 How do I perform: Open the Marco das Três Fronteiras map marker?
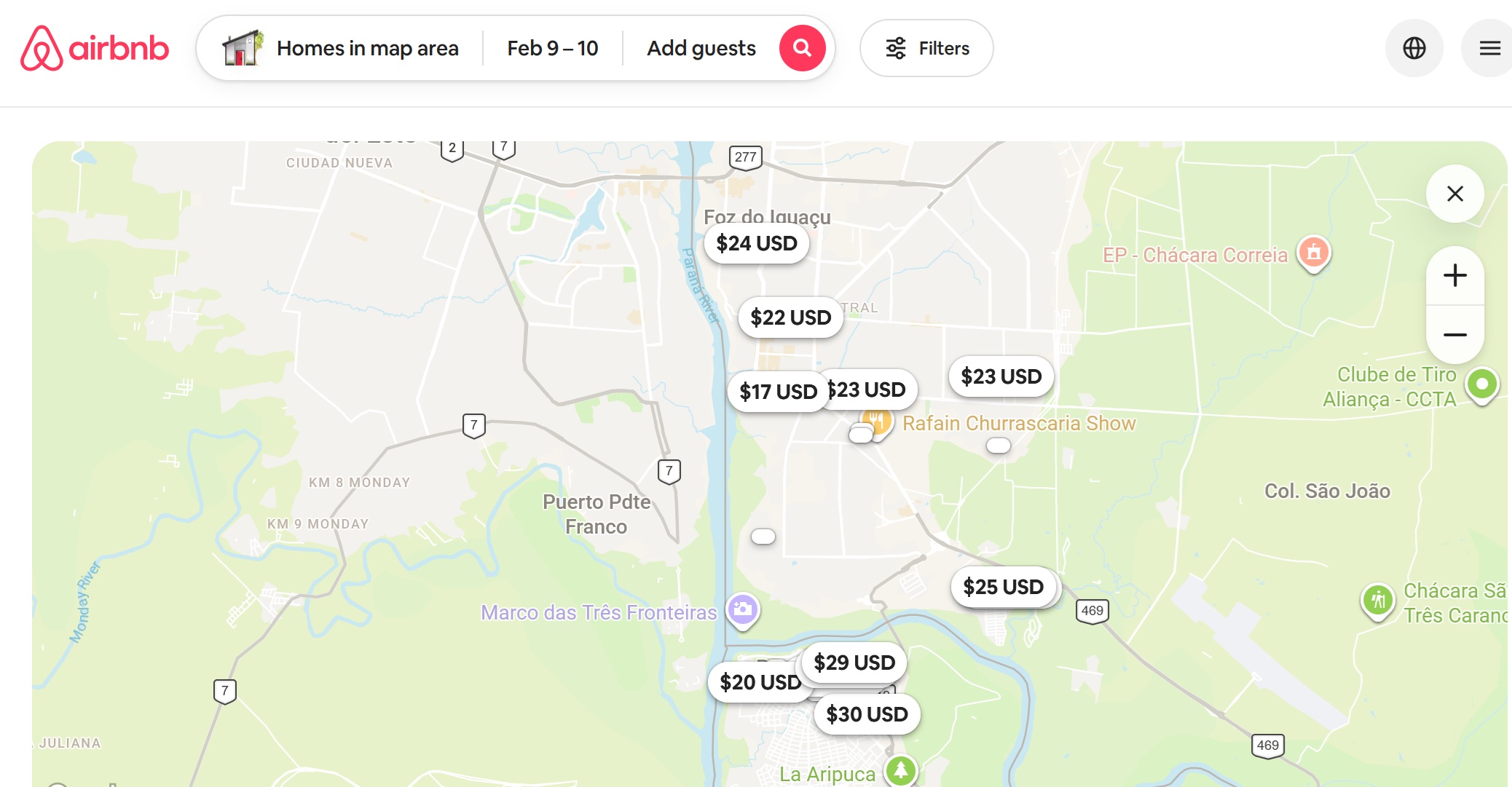742,609
